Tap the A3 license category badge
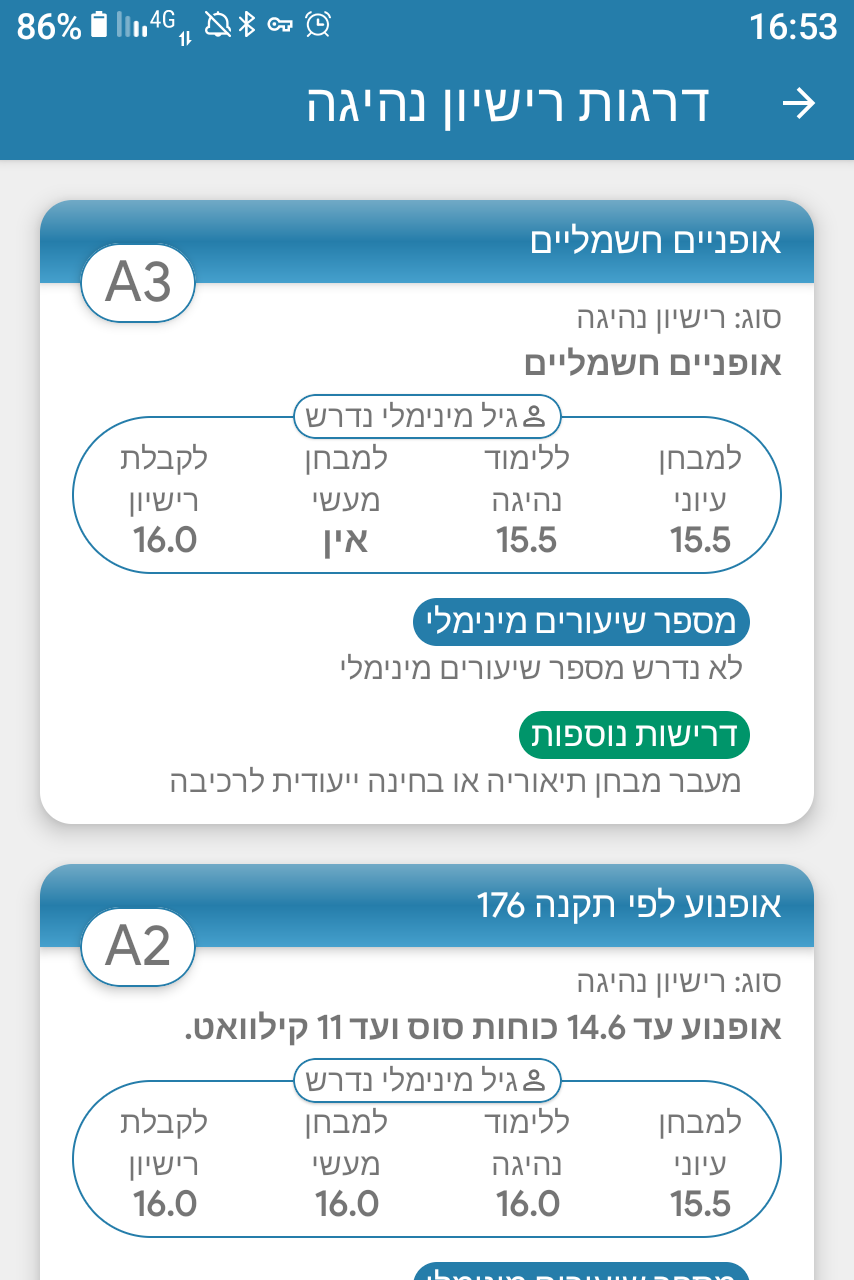This screenshot has width=854, height=1280. (138, 283)
